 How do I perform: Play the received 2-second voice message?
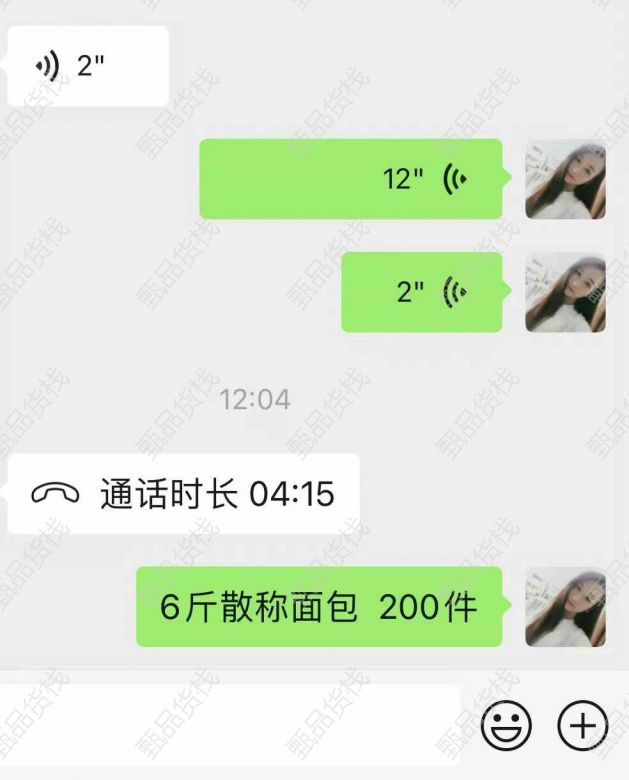88,67
